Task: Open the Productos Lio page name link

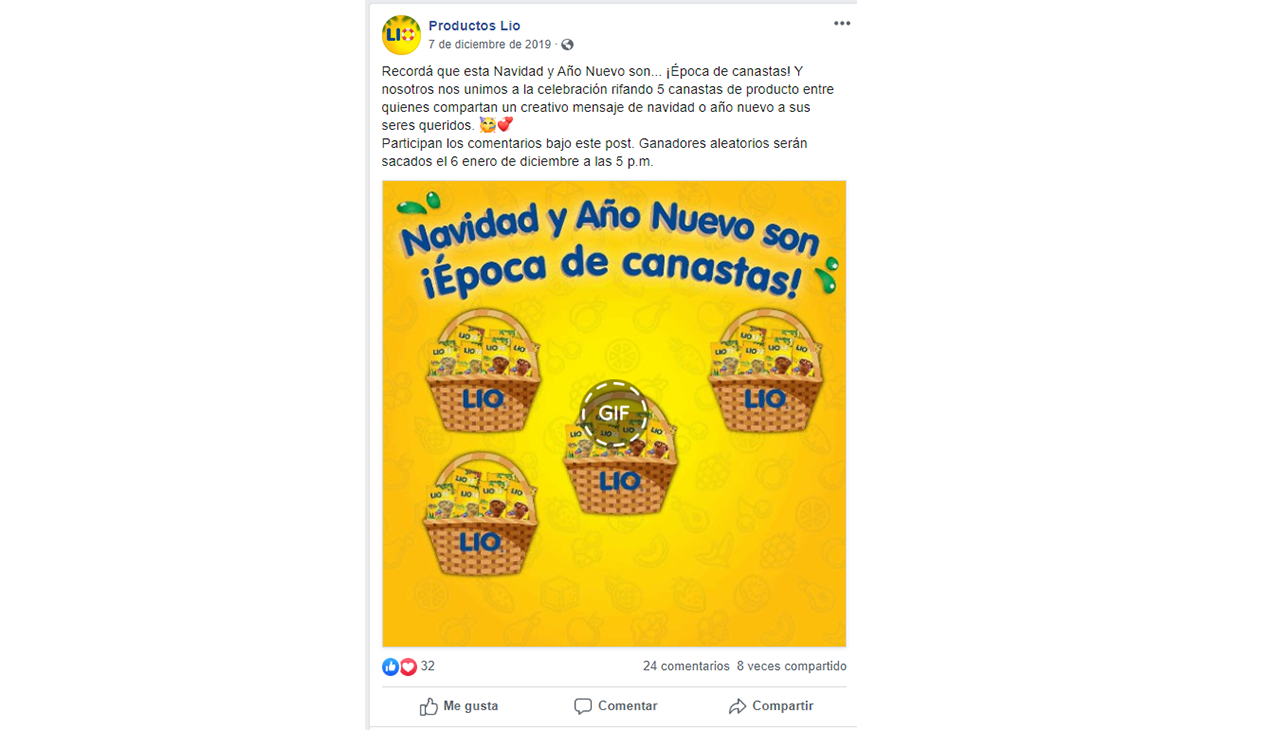Action: coord(474,26)
